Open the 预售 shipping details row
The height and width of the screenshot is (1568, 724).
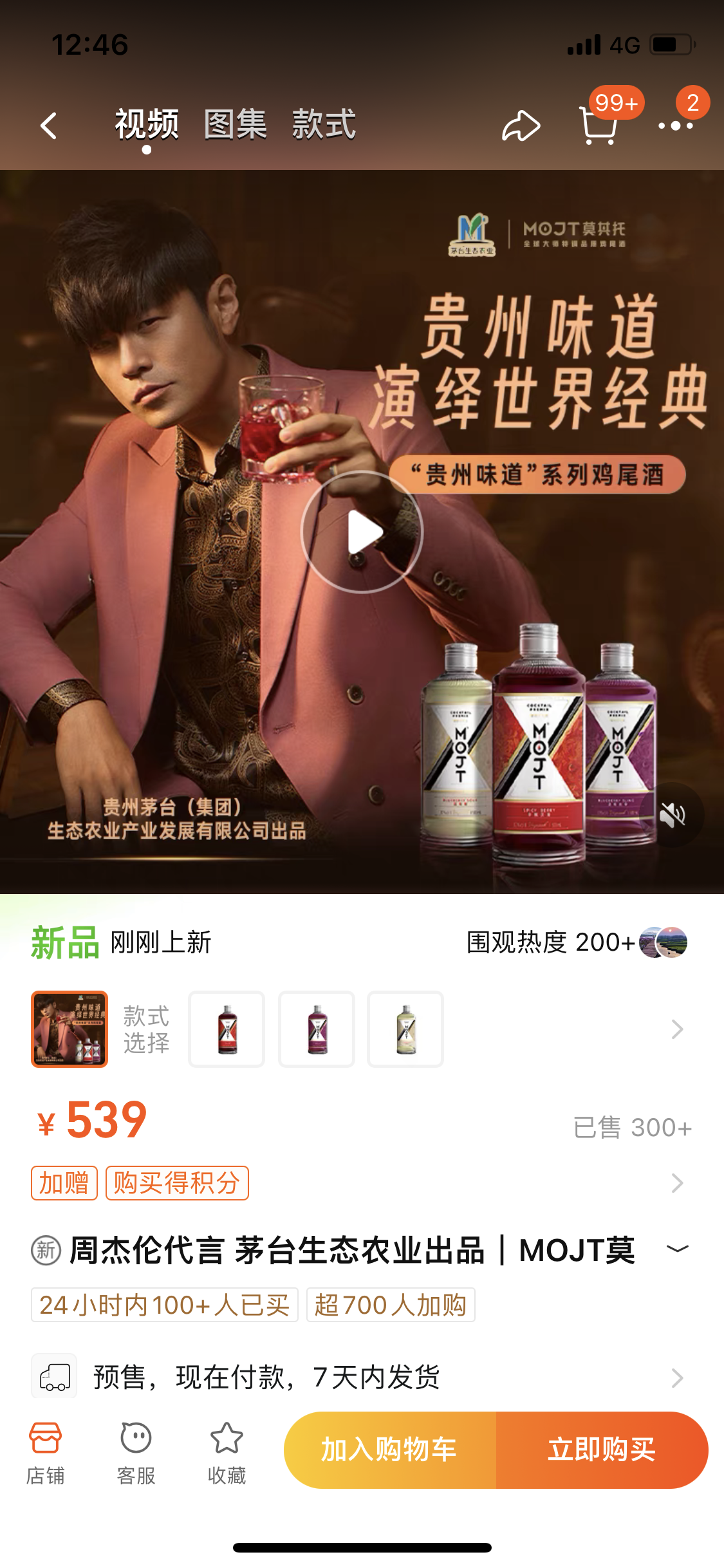[360, 1377]
